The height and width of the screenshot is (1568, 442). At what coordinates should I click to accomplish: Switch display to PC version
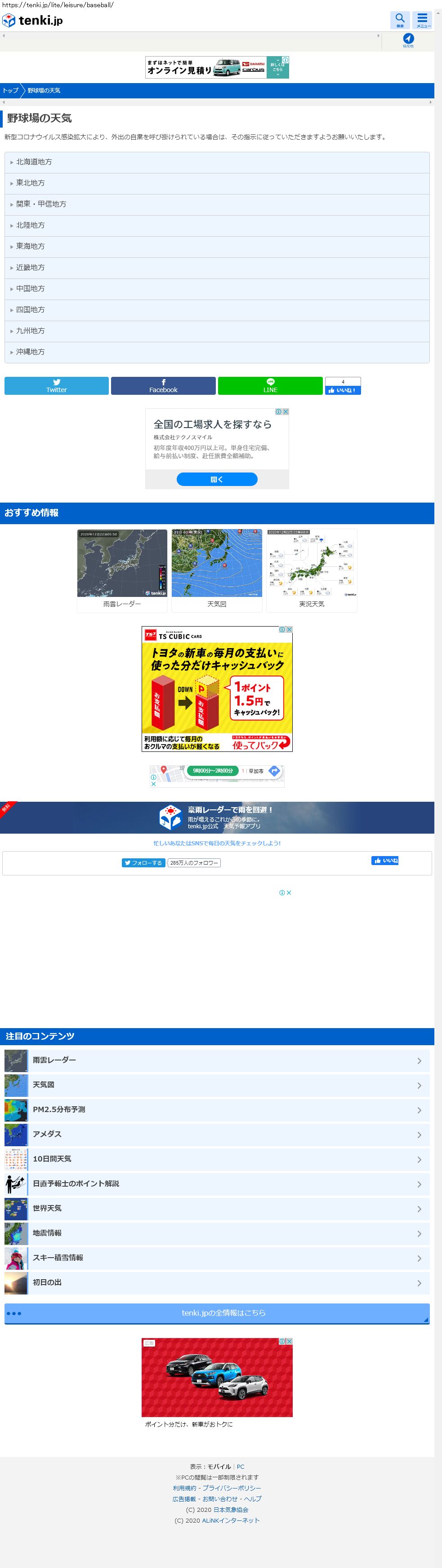pos(240,1467)
